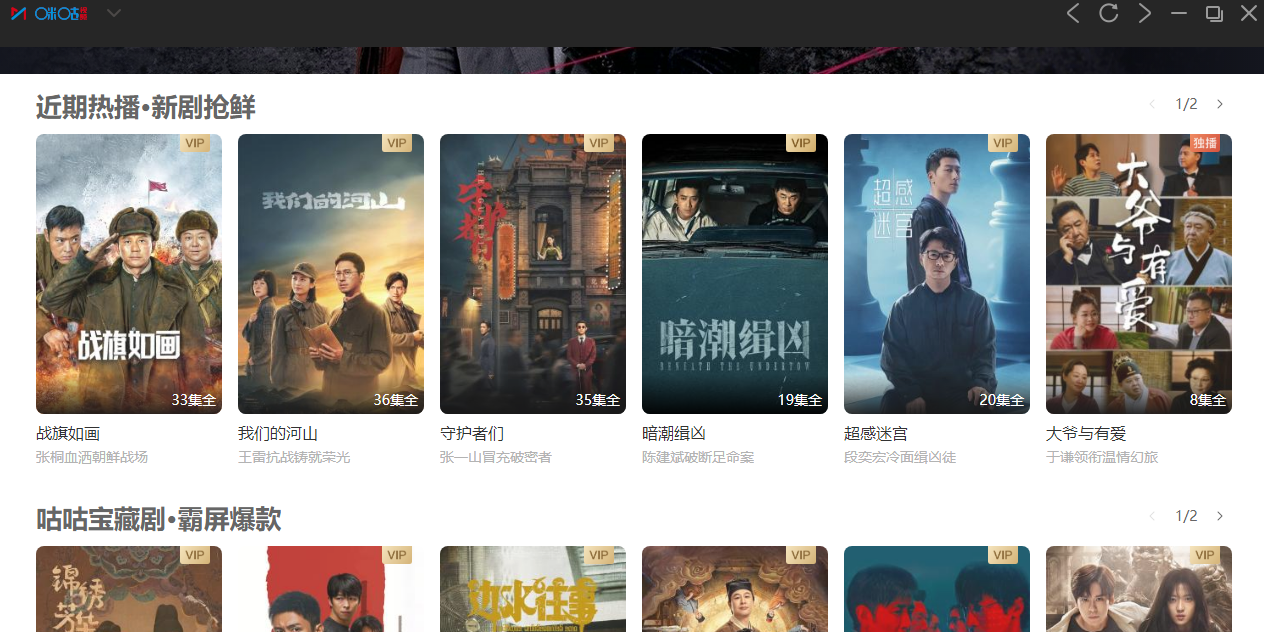Open the dropdown arrow beside the Migu logo
1264x632 pixels.
114,13
